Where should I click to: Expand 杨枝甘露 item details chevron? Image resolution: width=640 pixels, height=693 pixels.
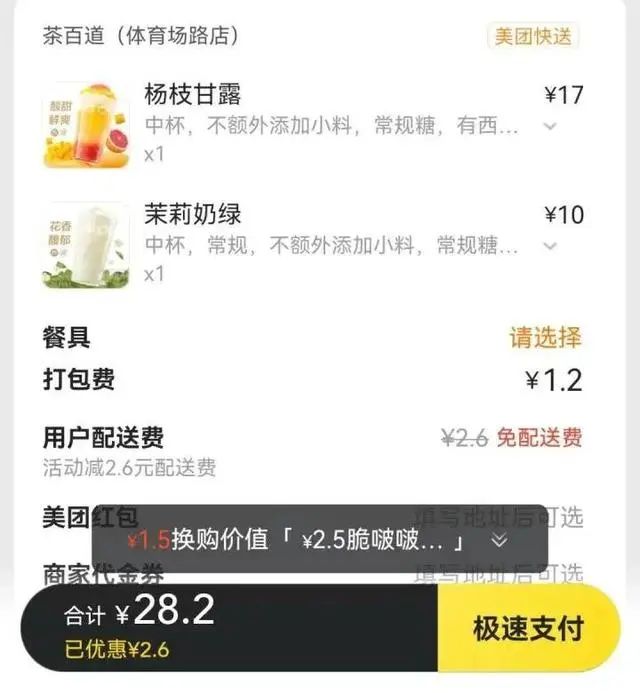tap(550, 126)
